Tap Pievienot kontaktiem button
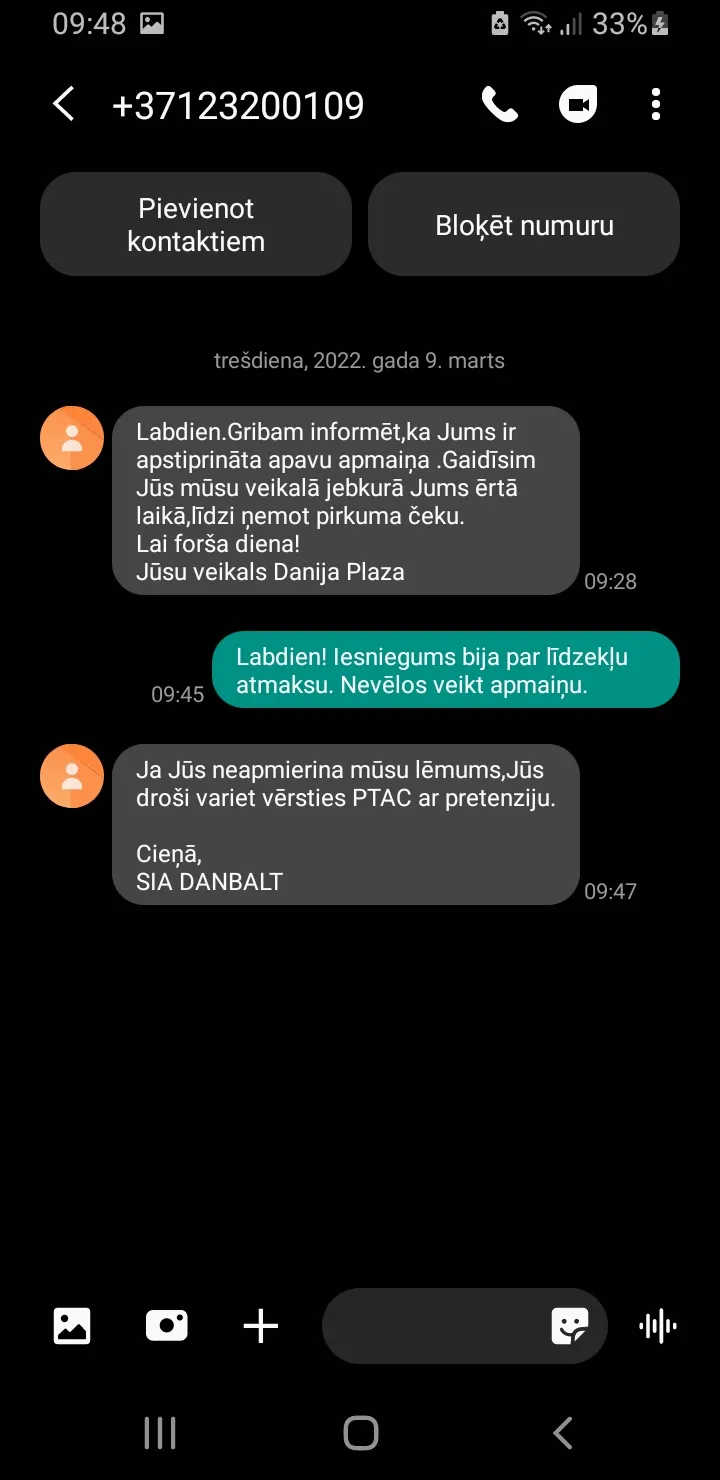Image resolution: width=720 pixels, height=1480 pixels. tap(196, 224)
